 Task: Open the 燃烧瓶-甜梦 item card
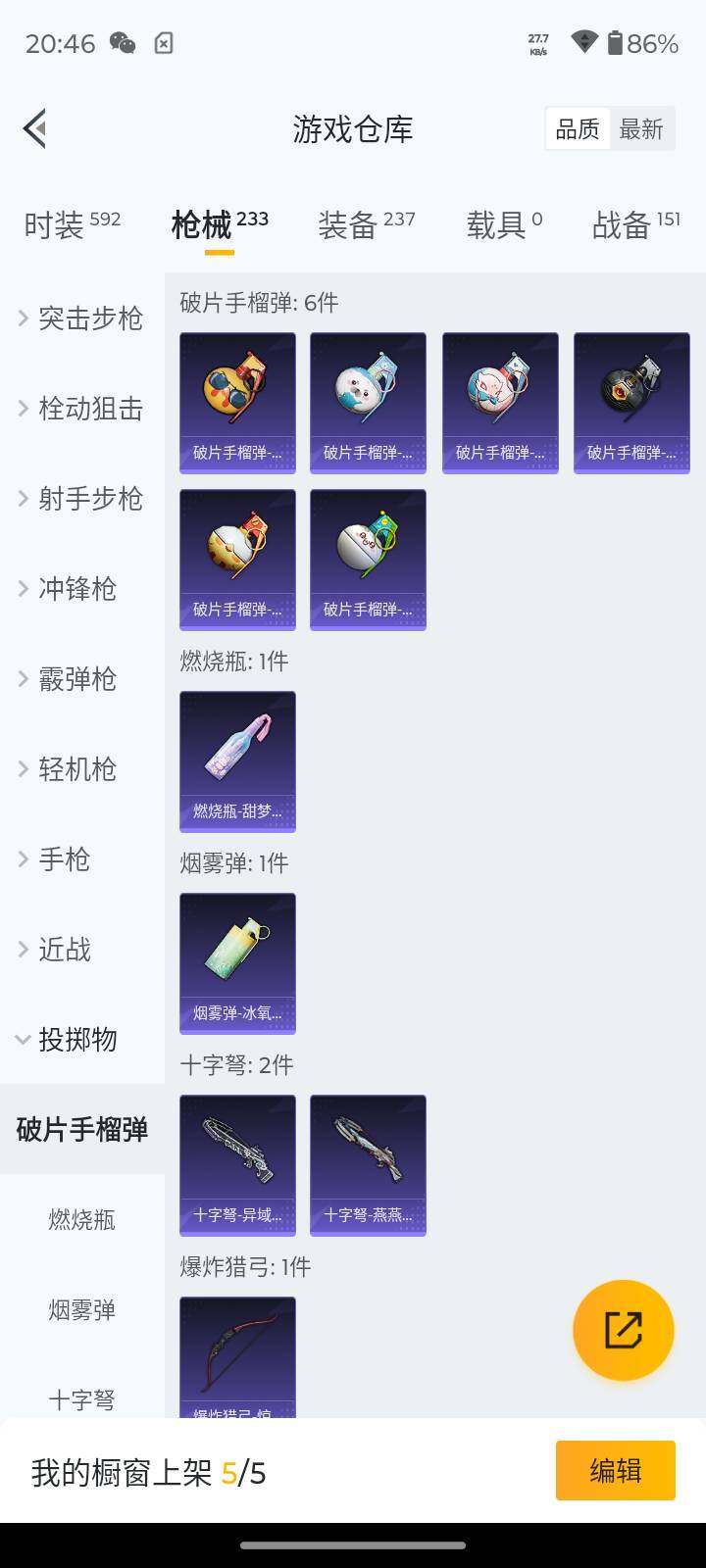tap(237, 761)
